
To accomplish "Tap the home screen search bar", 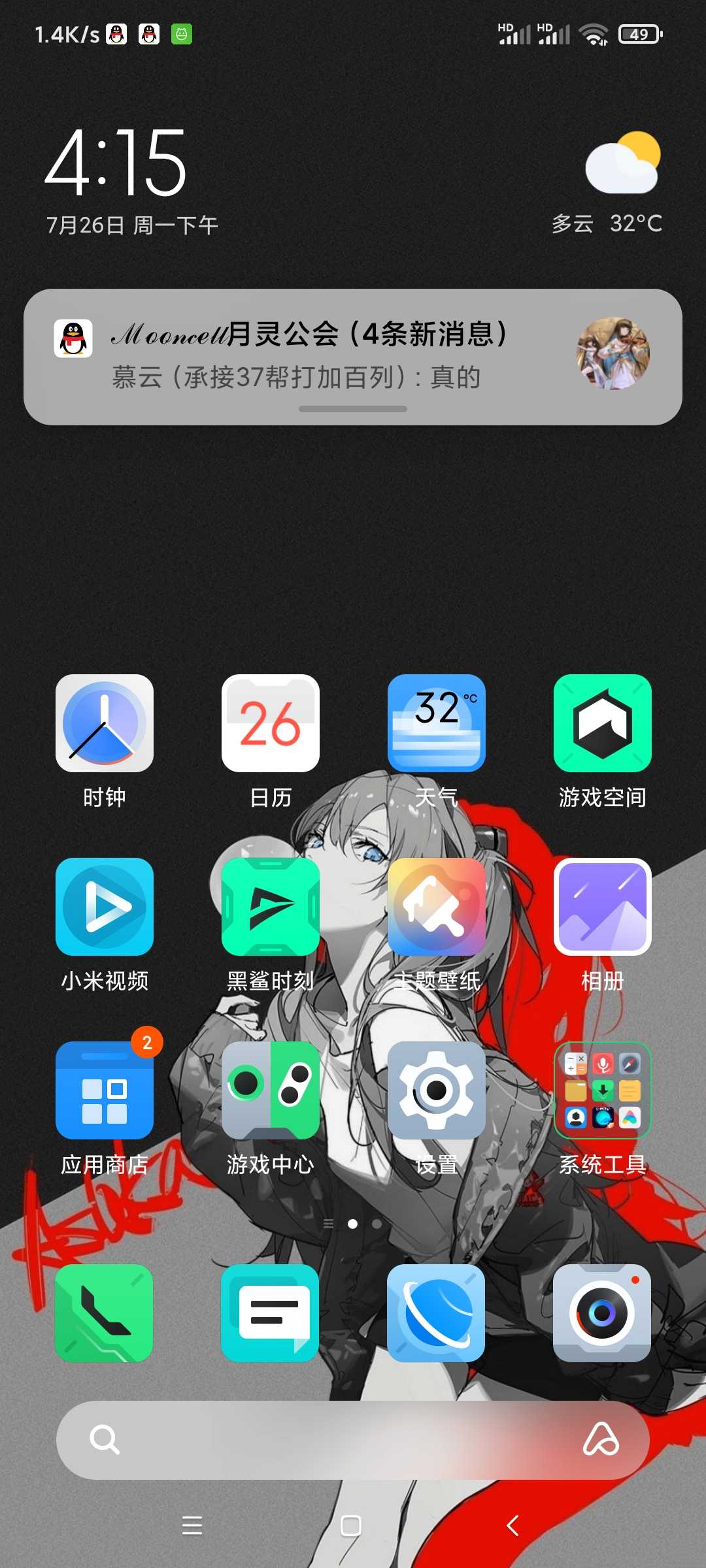I will click(353, 1440).
